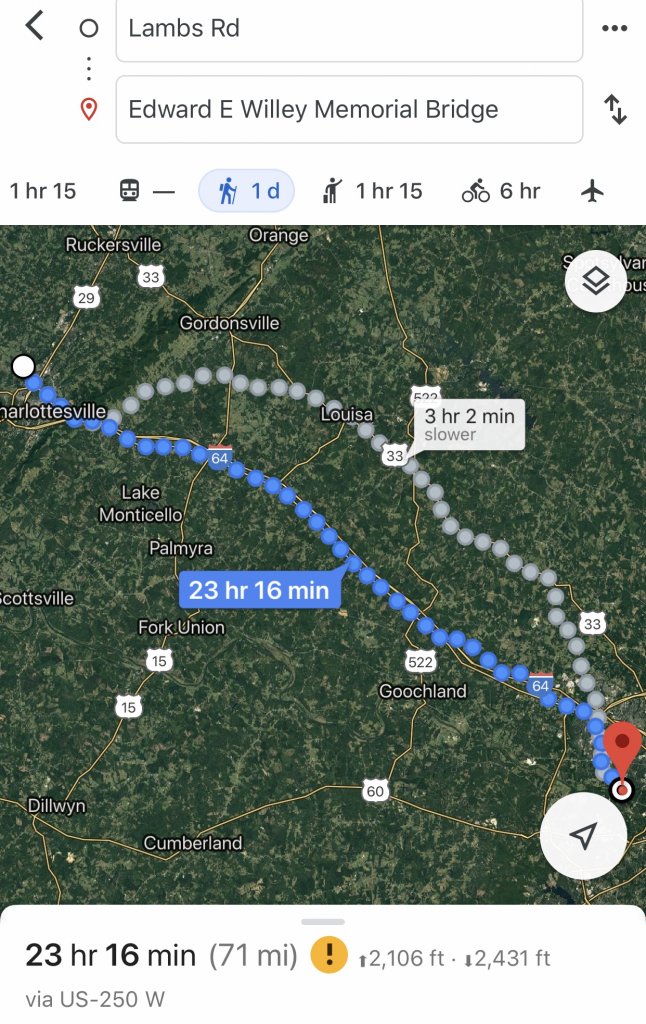Image resolution: width=646 pixels, height=1024 pixels.
Task: Switch to driving mode 1 hr 15
Action: click(43, 191)
